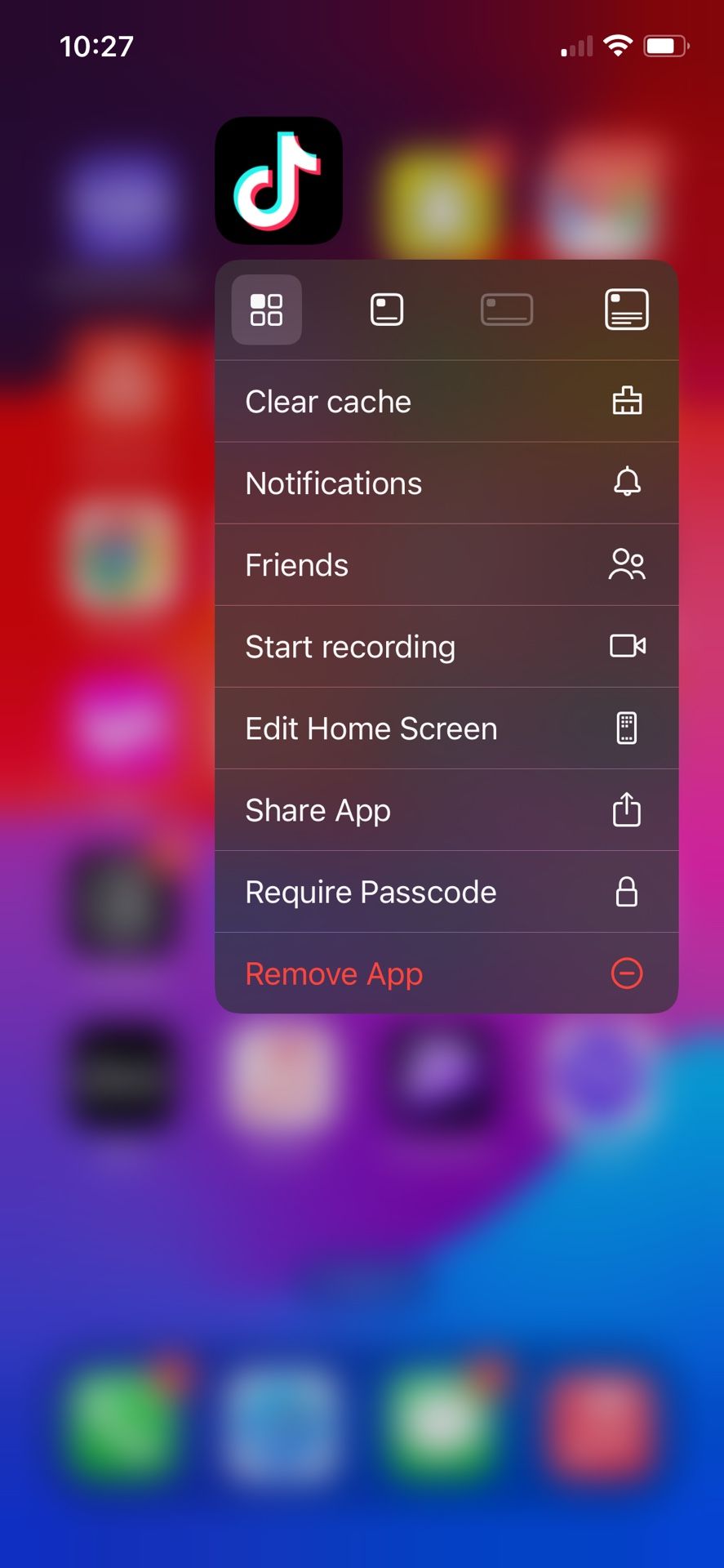
Task: Open the TikTok app icon
Action: [278, 180]
